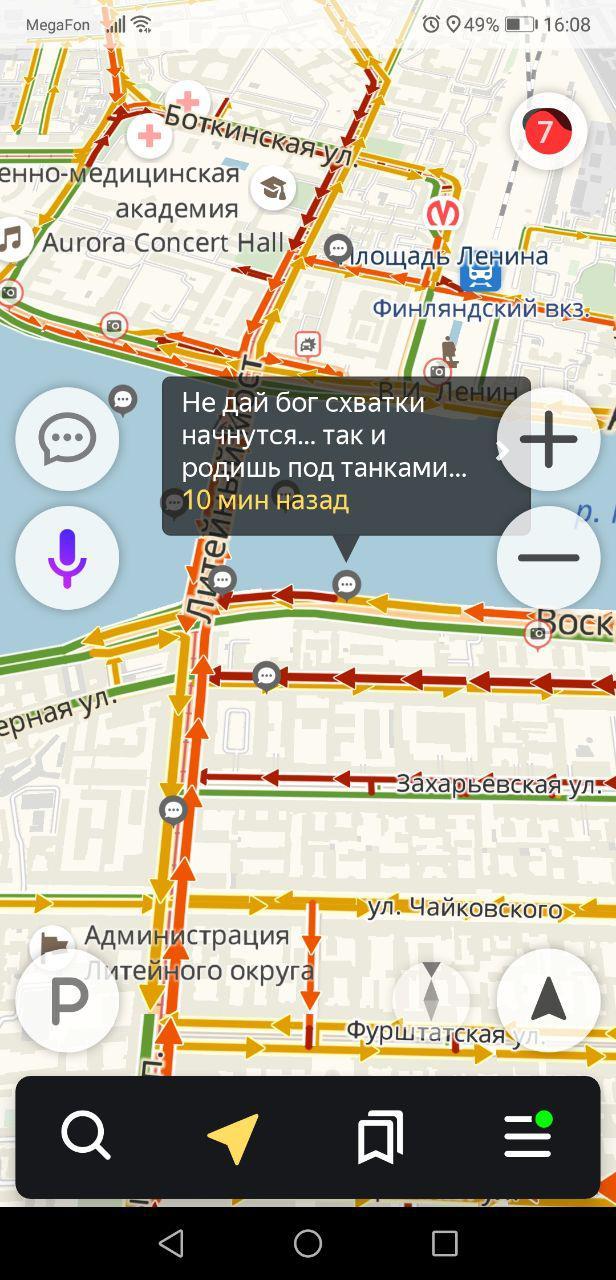Open search in bottom bar
This screenshot has width=616, height=1280.
(86, 1137)
